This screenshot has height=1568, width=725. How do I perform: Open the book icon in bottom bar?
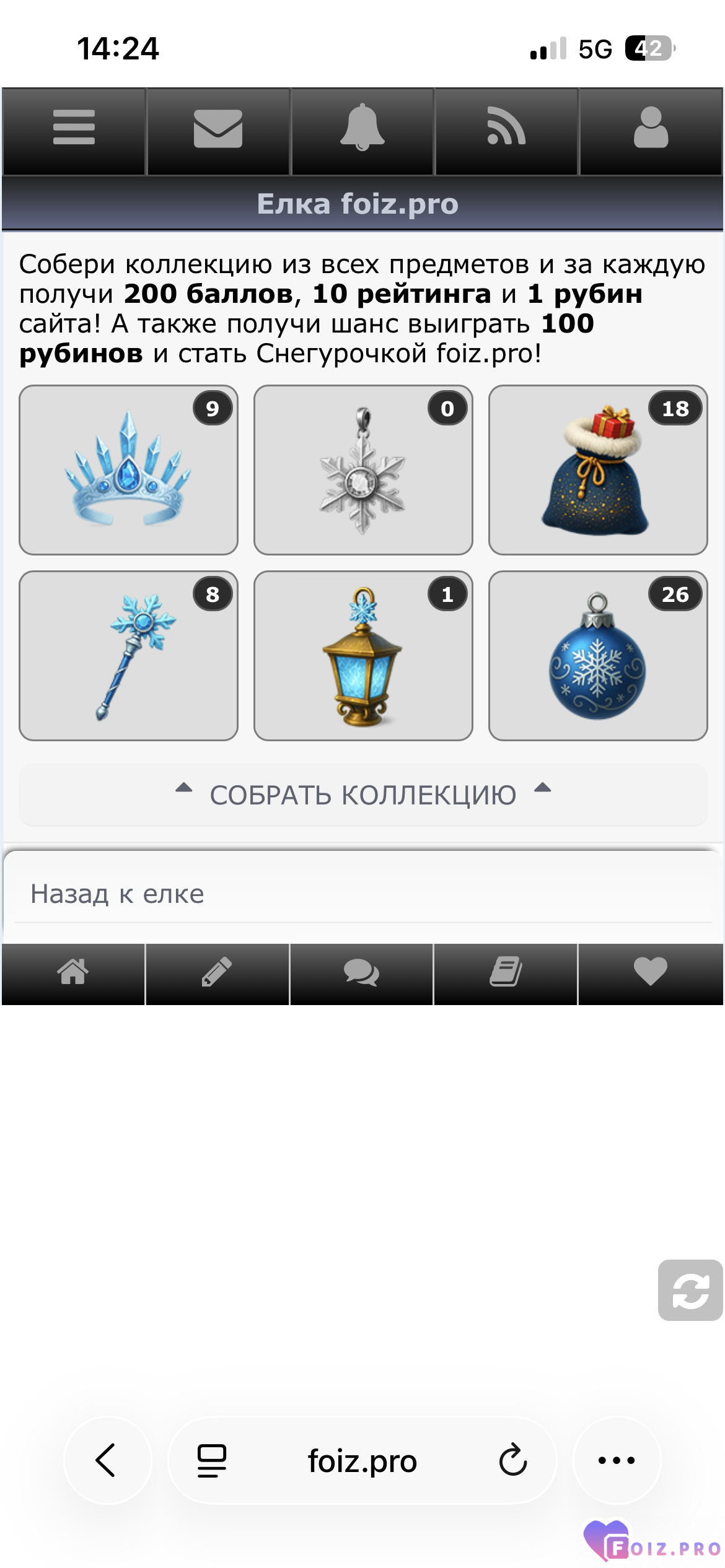tap(506, 972)
